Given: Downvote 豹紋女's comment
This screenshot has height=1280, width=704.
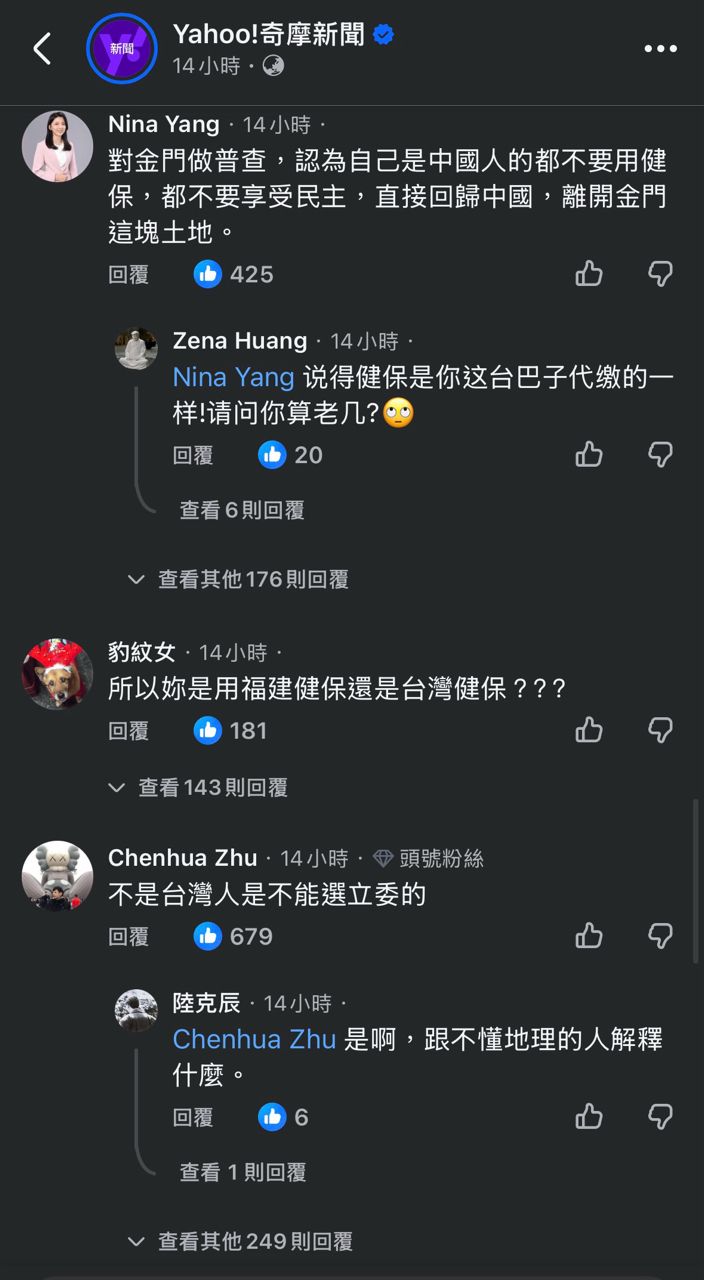Looking at the screenshot, I should [x=660, y=730].
